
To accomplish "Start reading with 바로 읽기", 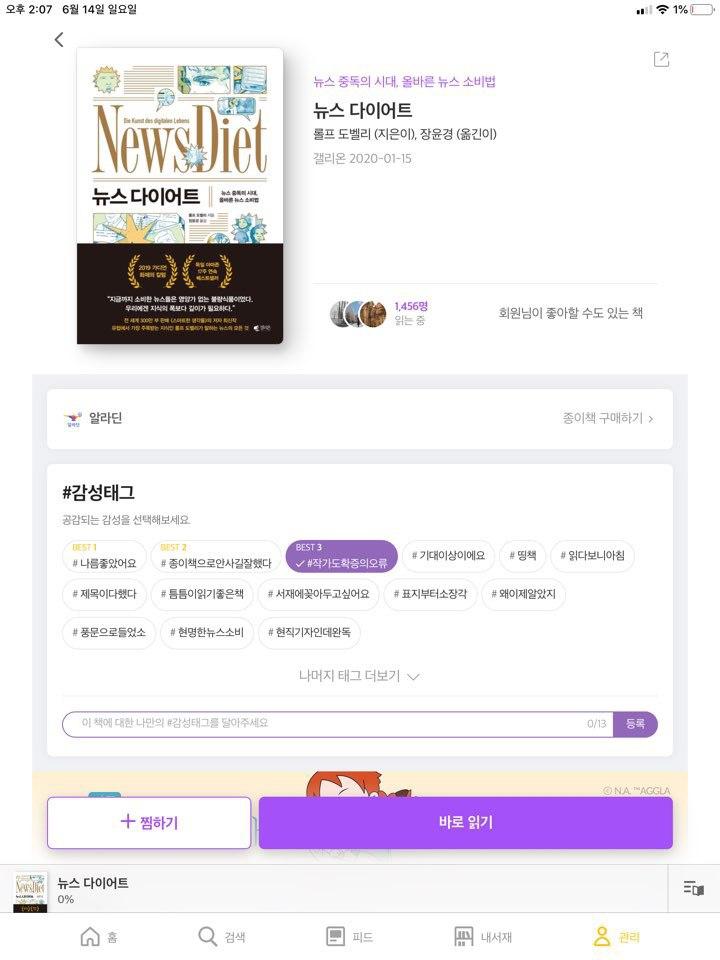I will click(465, 823).
